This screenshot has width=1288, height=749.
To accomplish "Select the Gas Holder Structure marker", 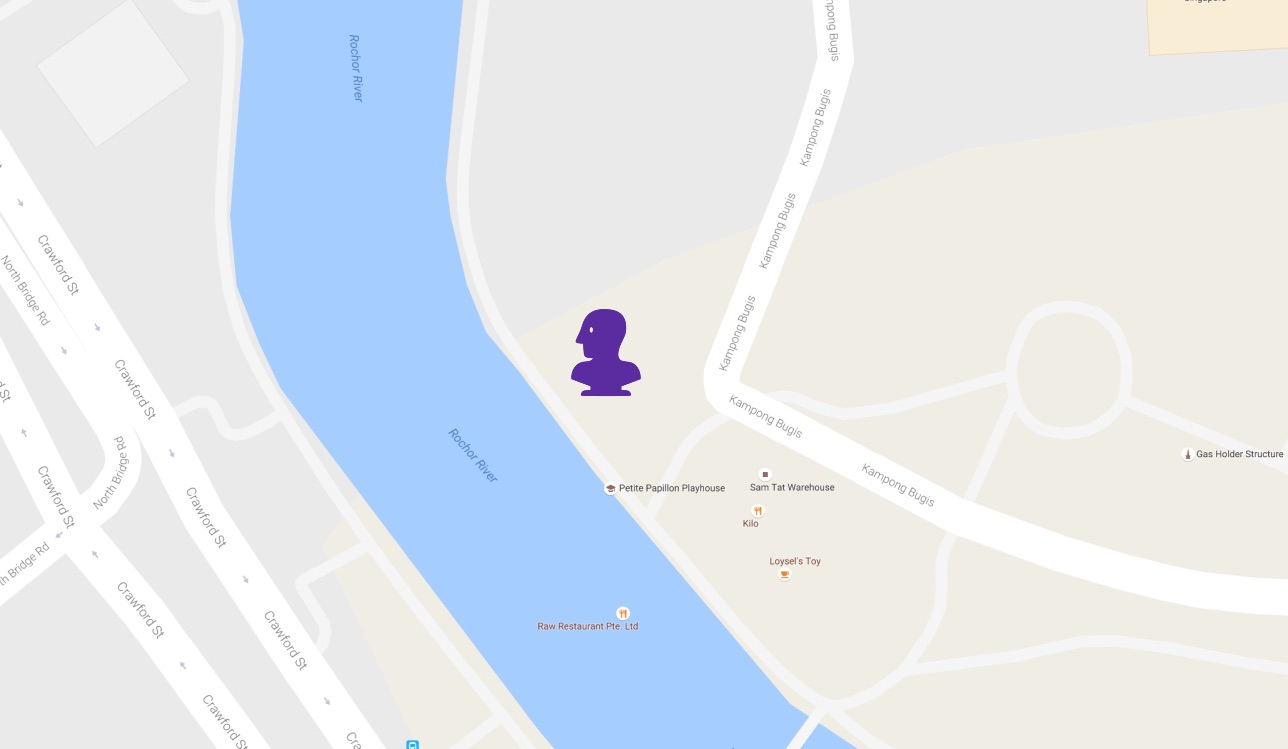I will pos(1187,454).
